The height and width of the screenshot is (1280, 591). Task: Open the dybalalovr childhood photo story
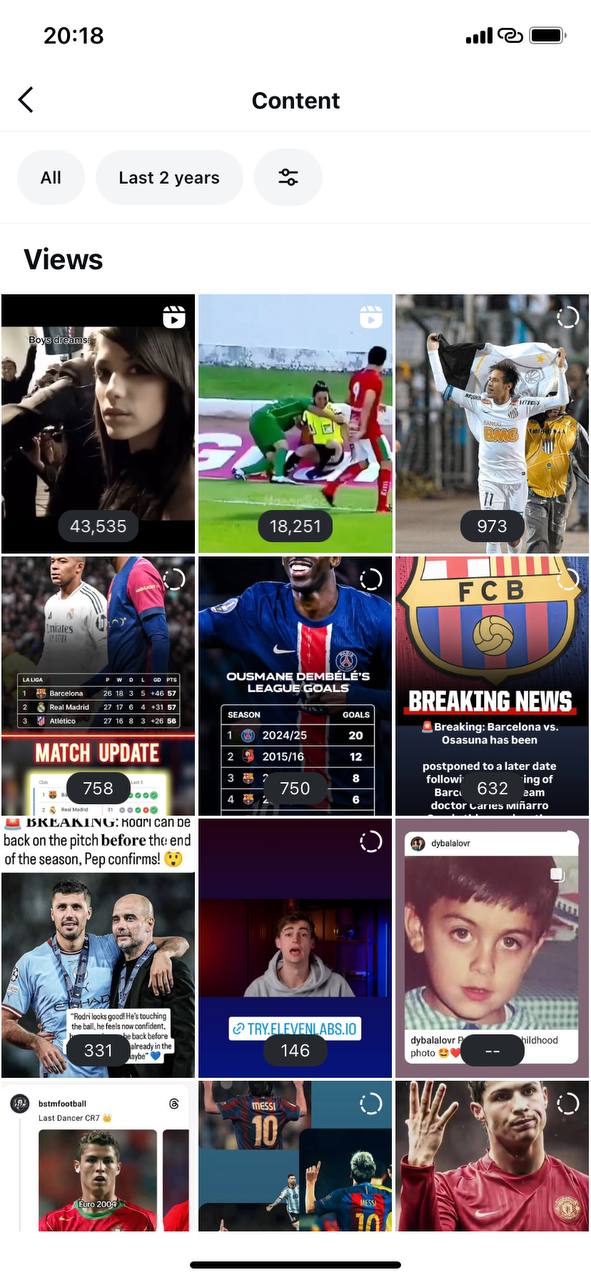tap(492, 948)
